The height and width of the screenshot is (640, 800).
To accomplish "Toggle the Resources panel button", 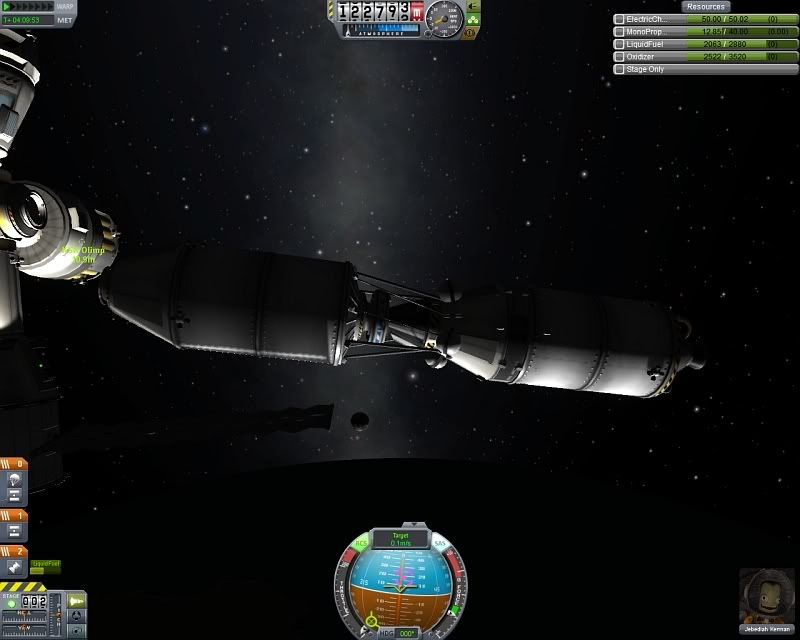I will point(706,6).
